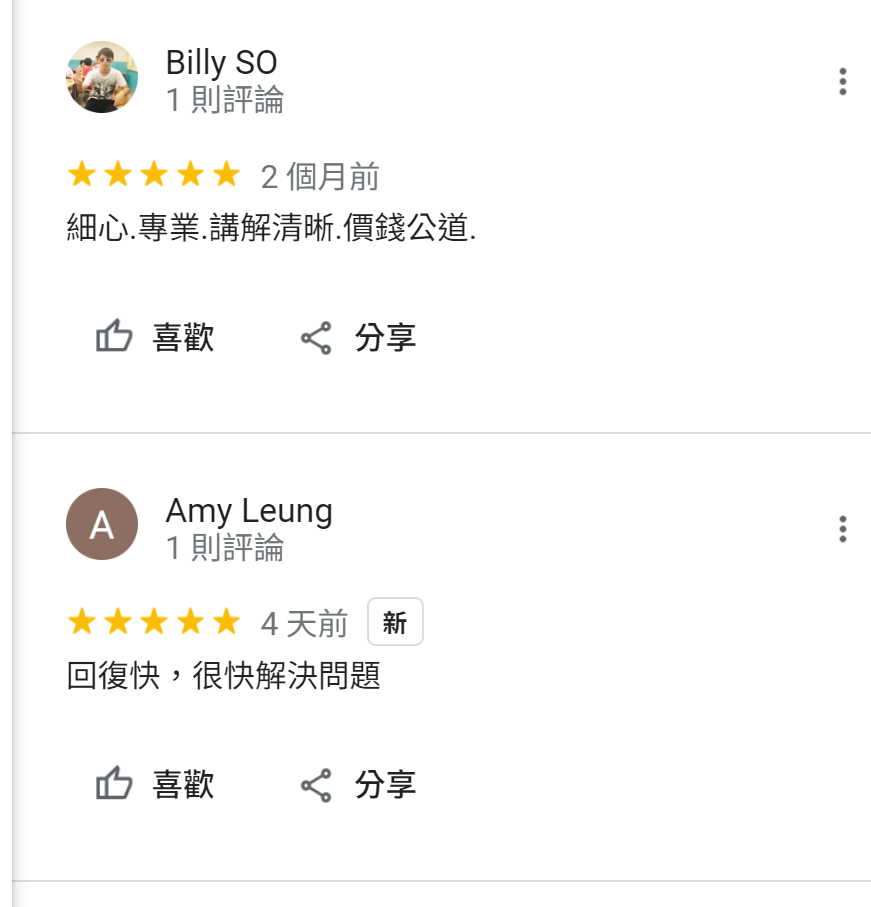
Task: Open overflow menu on Billy SO's review
Action: [x=843, y=81]
